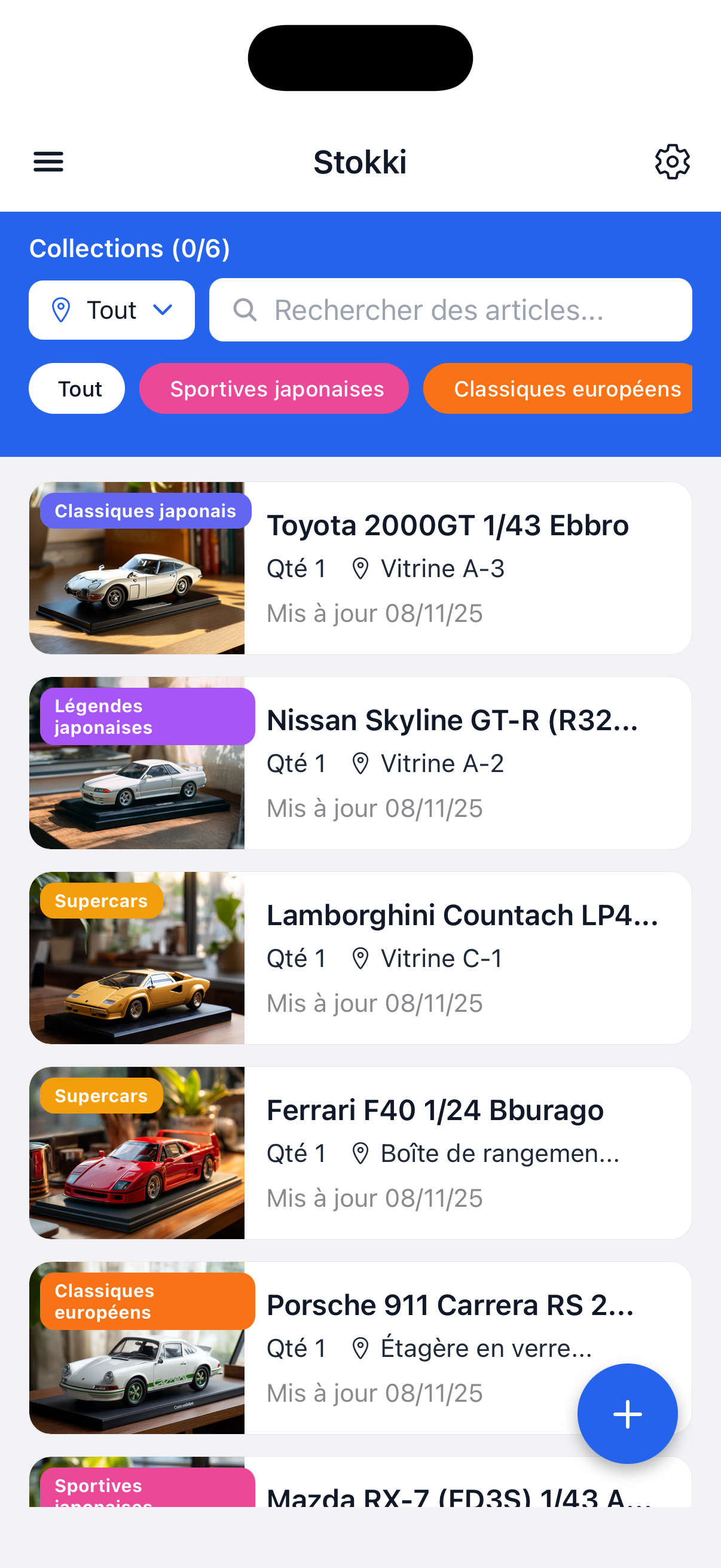Click the Supercars badge on the Lamborghini card
Image resolution: width=721 pixels, height=1568 pixels.
click(x=101, y=900)
